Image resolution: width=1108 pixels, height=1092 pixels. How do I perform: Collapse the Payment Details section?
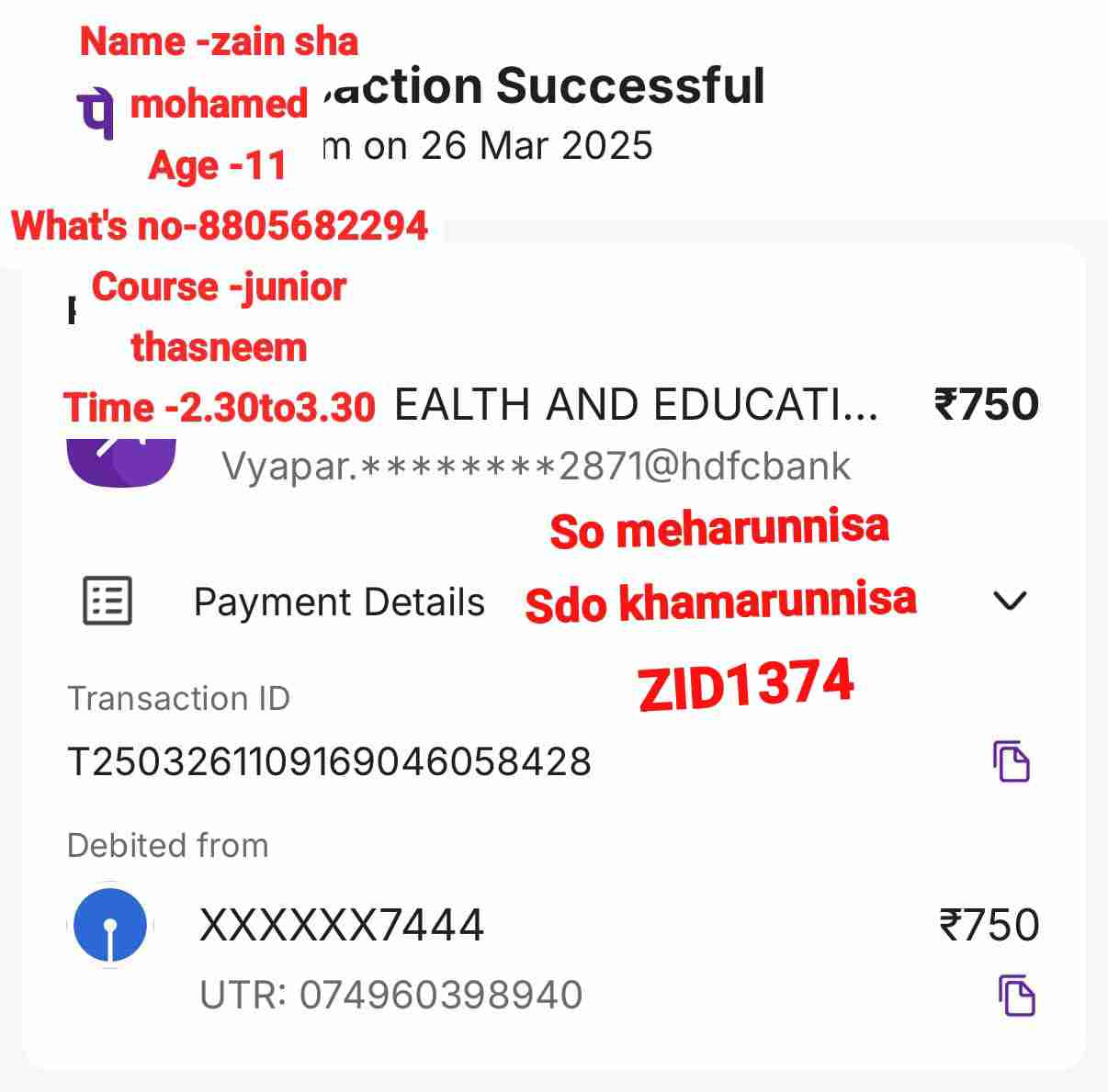click(1010, 601)
